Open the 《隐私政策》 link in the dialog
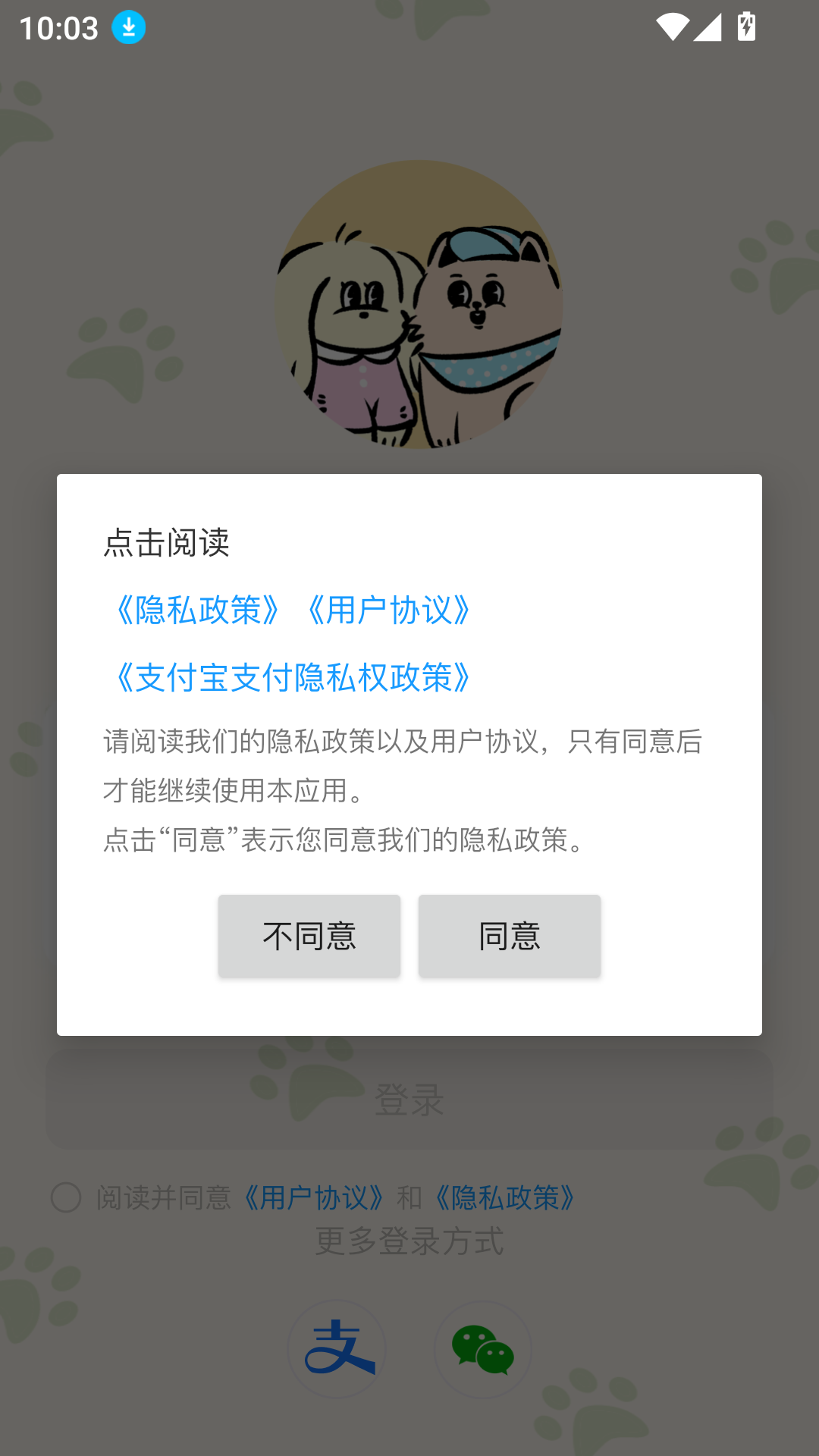This screenshot has height=1456, width=819. click(197, 610)
